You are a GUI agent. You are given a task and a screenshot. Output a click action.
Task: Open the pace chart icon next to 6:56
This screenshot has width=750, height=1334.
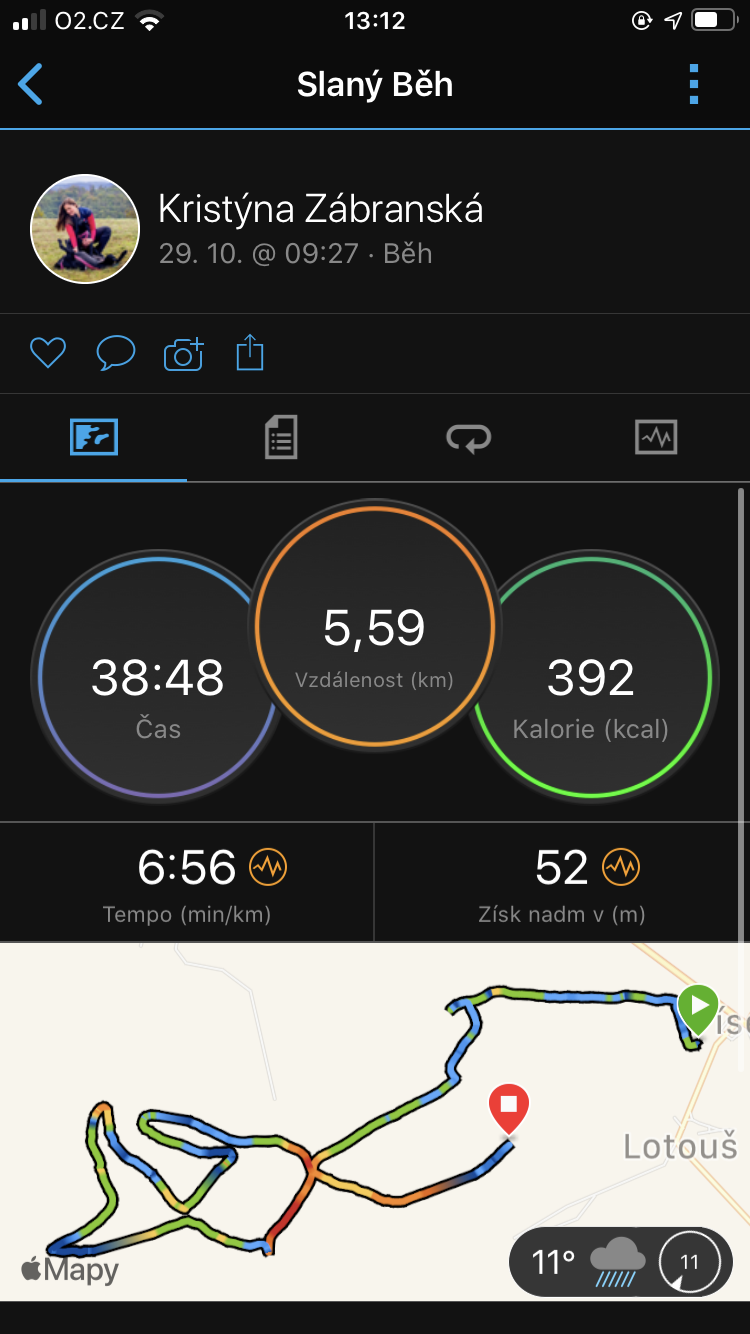click(268, 867)
